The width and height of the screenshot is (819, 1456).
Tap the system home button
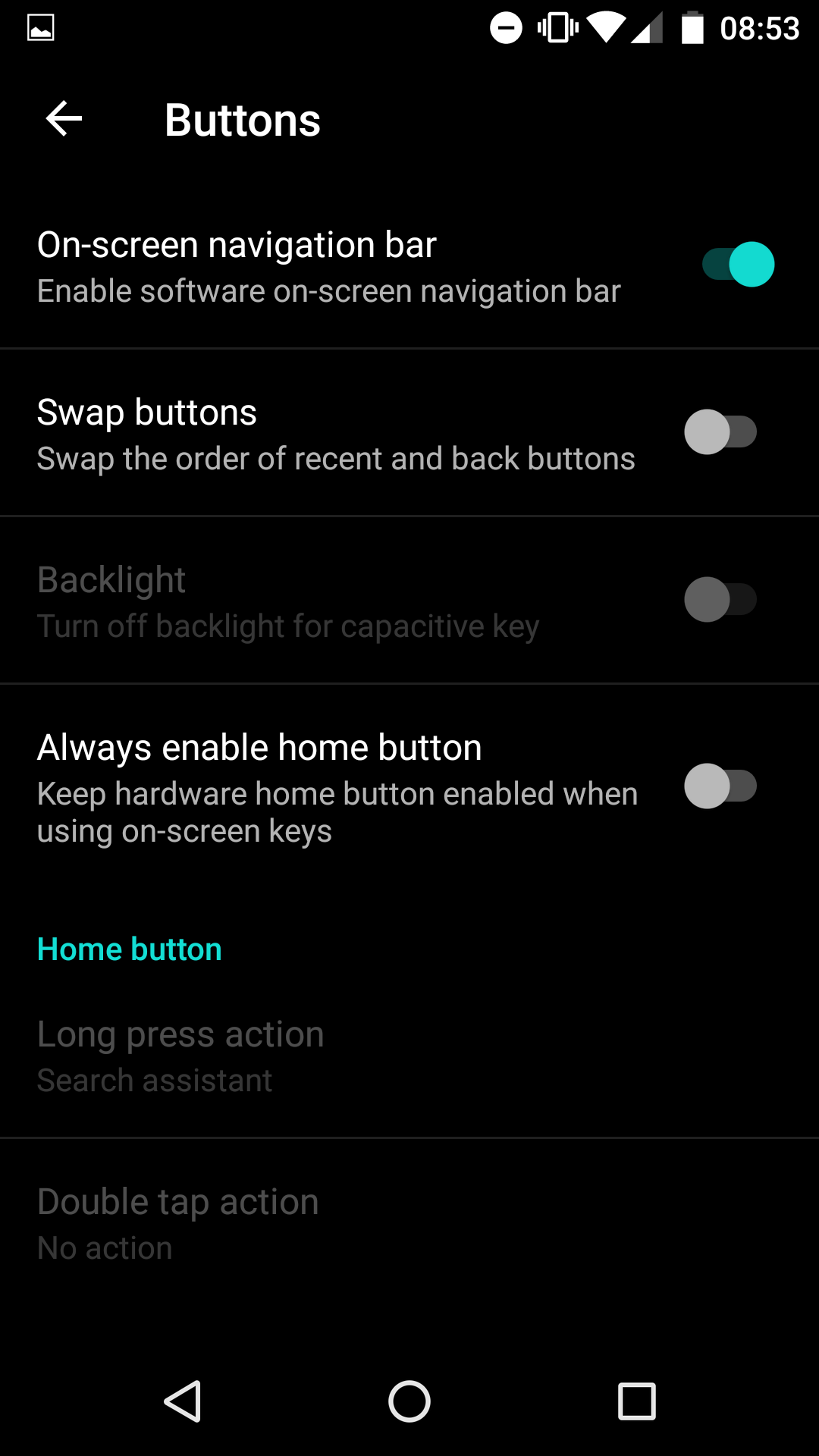[409, 1401]
